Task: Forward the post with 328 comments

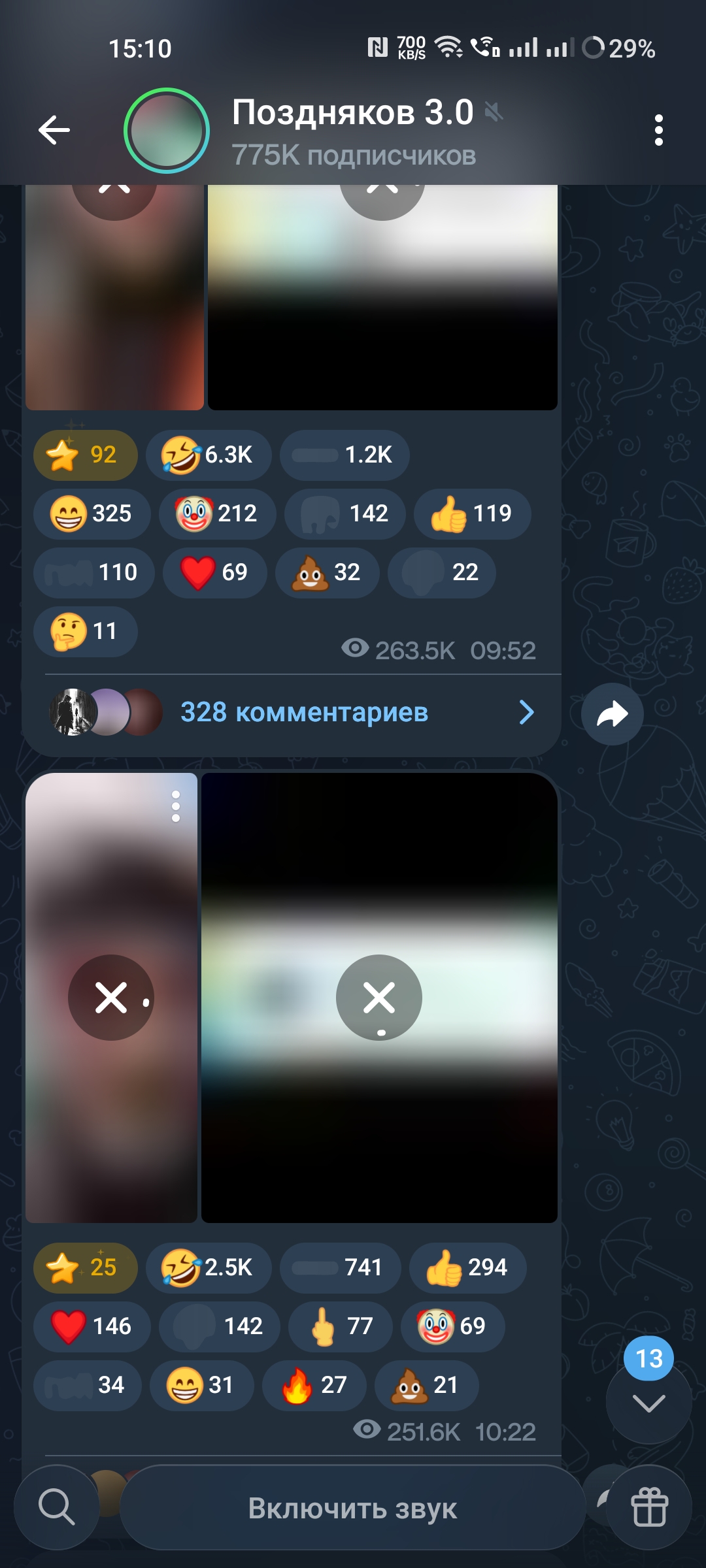Action: (612, 714)
